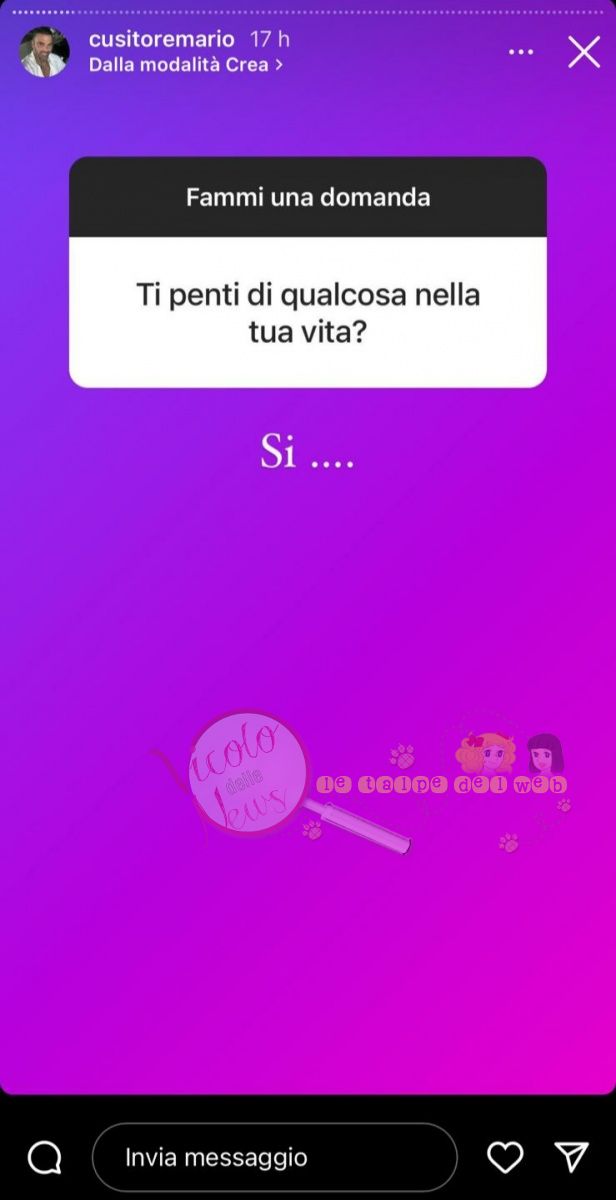Share the story via paper plane icon

point(571,1157)
